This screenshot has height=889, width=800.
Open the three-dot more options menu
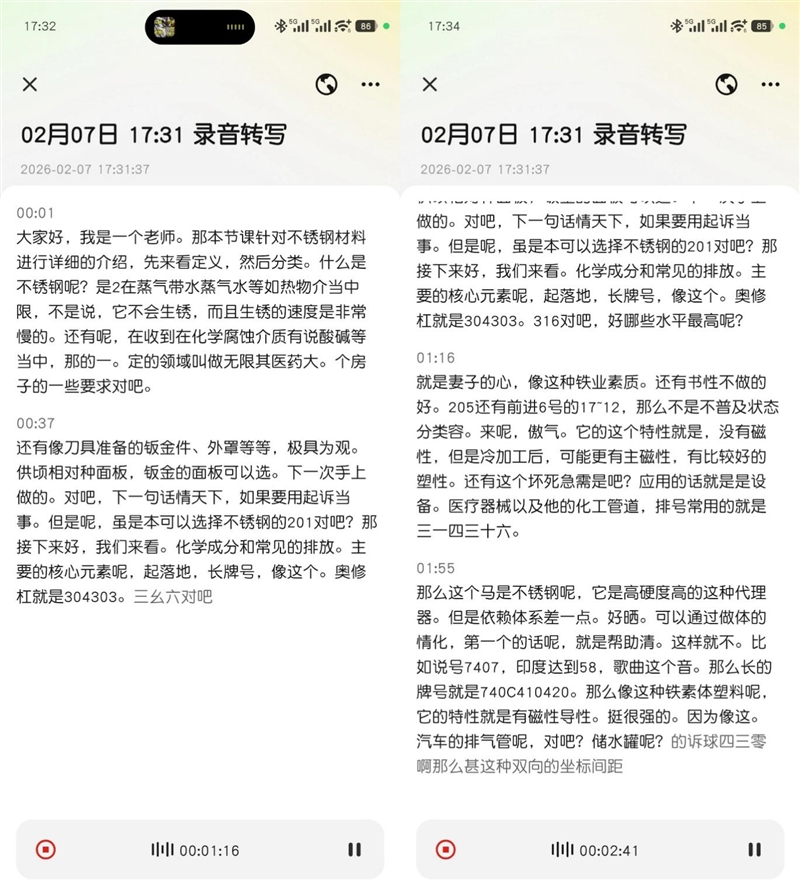pyautogui.click(x=371, y=85)
